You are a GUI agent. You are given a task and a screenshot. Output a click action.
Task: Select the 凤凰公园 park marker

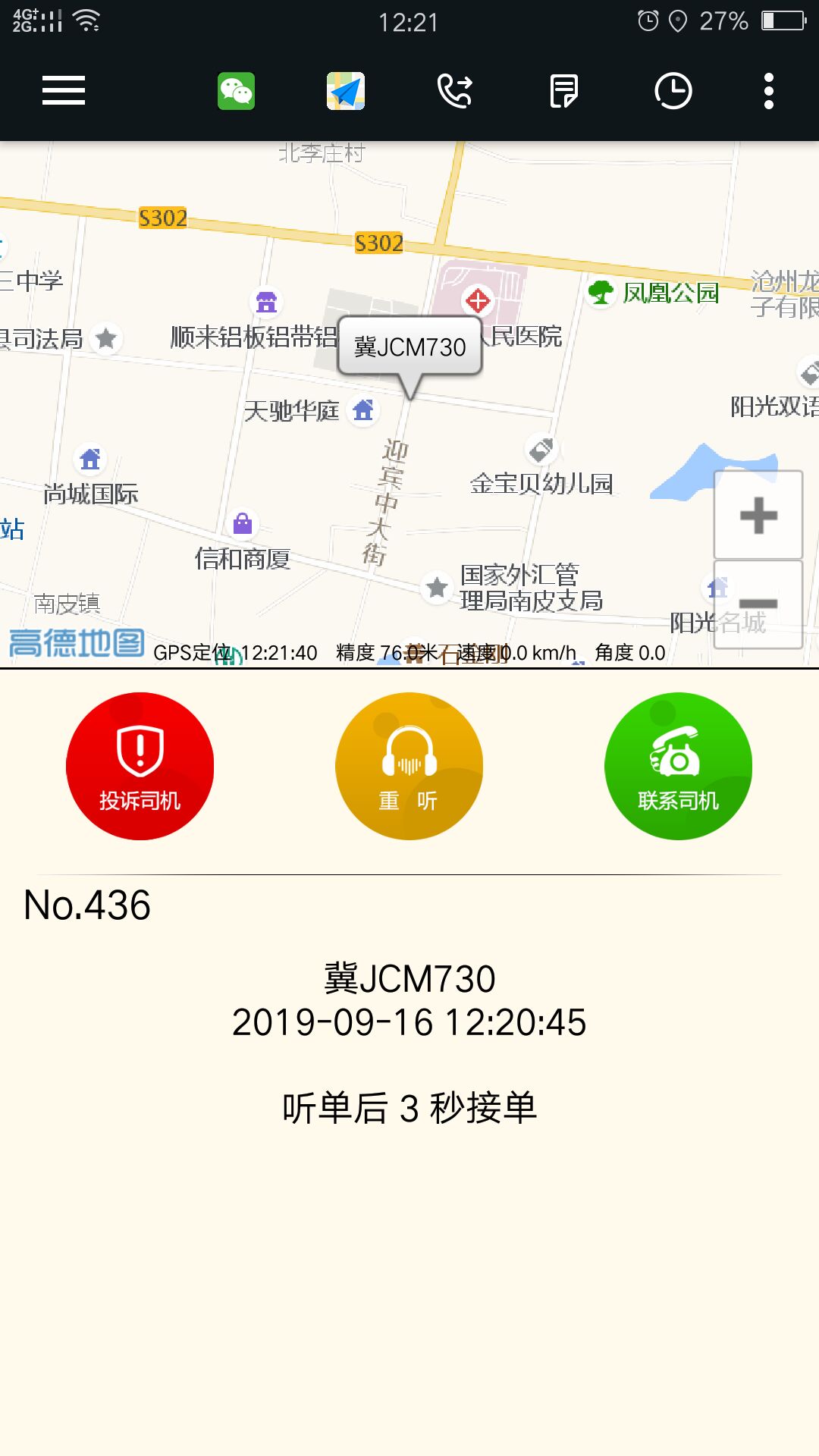(601, 292)
